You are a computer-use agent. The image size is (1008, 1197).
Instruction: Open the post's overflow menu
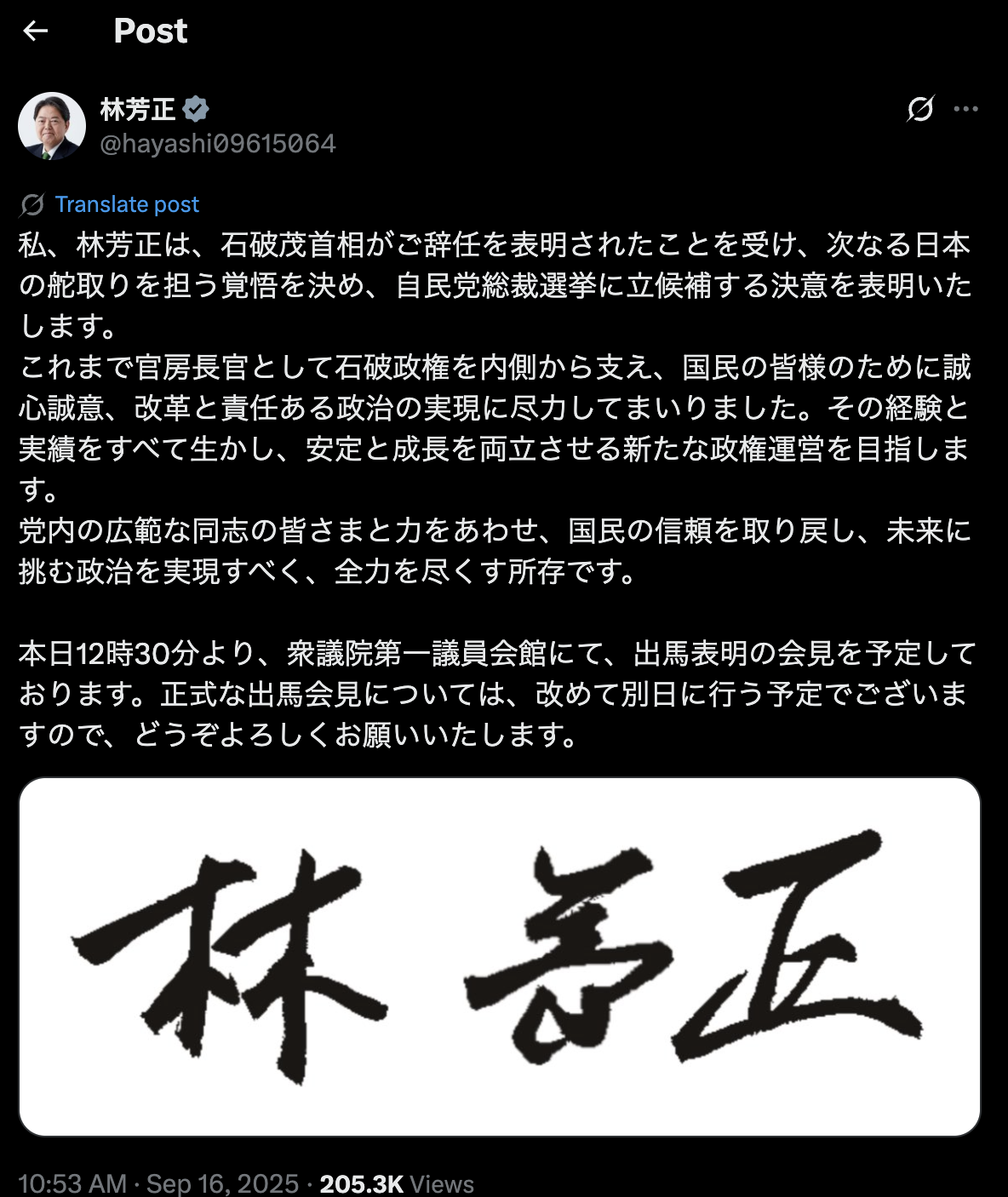coord(965,109)
